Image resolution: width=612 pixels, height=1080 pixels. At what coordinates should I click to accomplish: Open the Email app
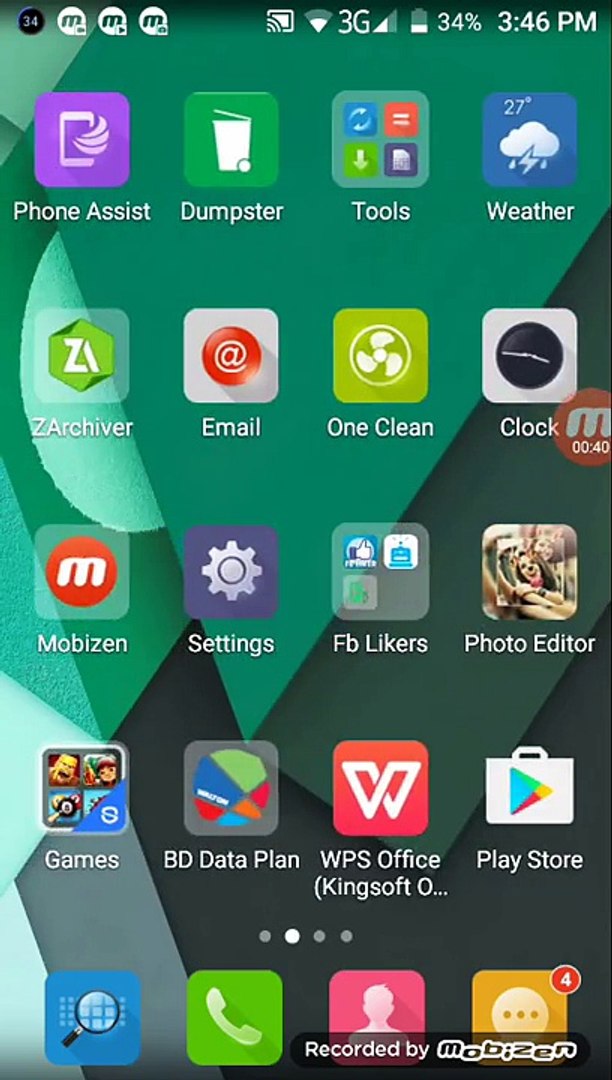tap(231, 356)
